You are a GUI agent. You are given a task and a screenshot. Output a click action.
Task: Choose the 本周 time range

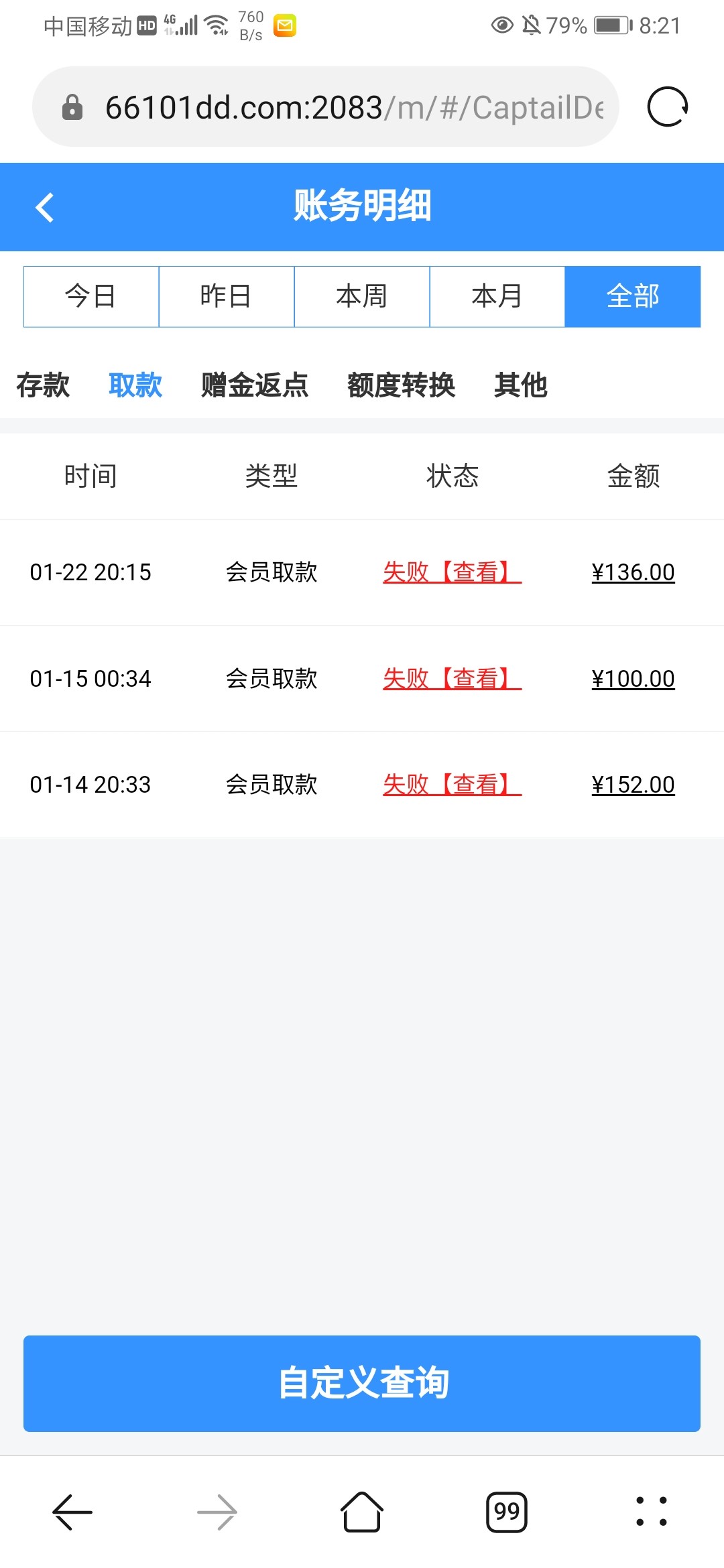[362, 296]
